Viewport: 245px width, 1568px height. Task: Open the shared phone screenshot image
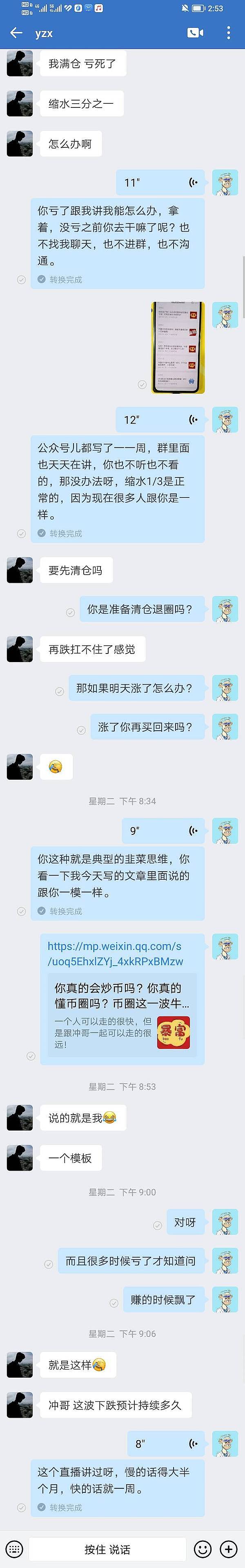point(178,348)
